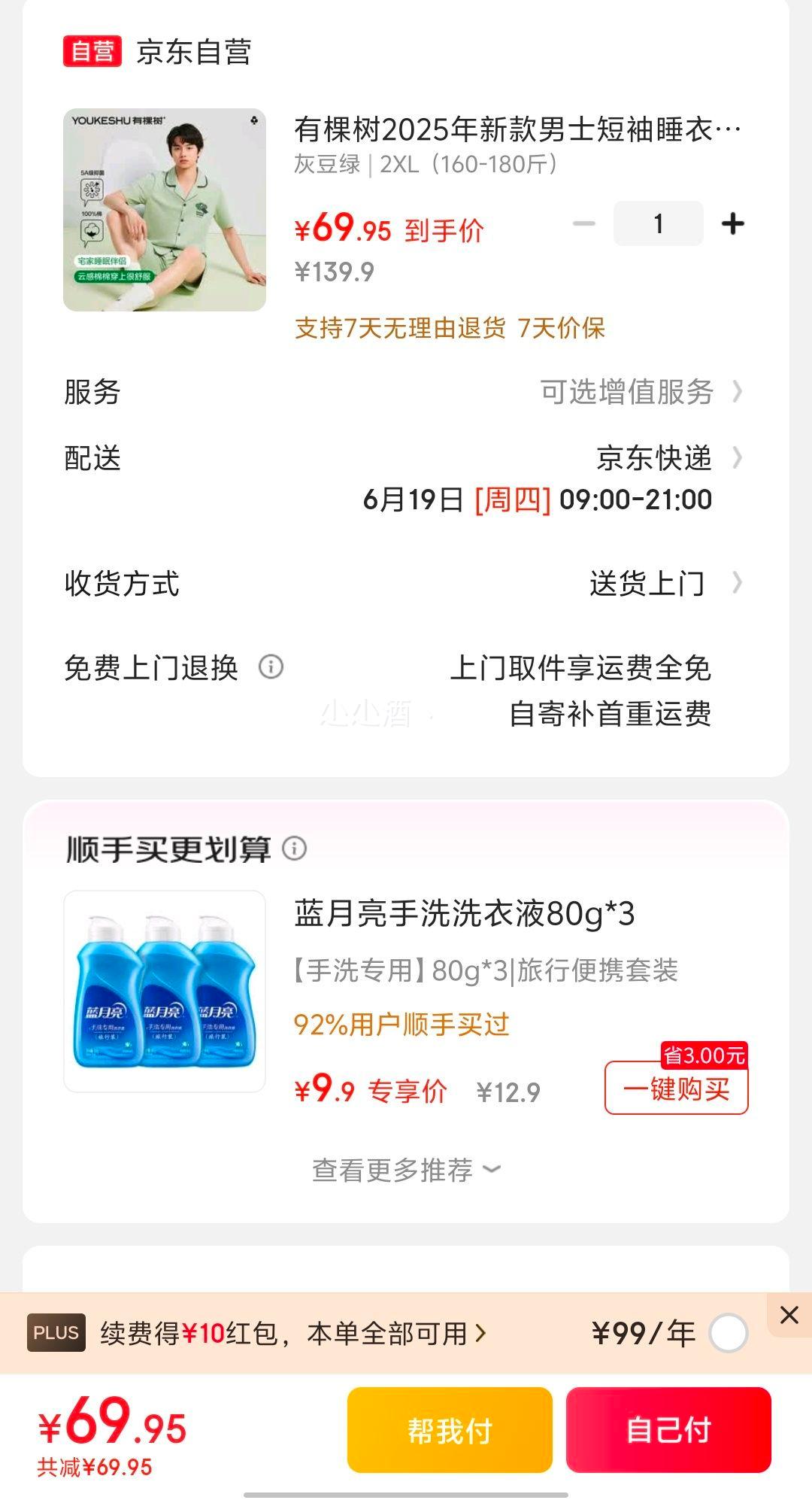Select the PLUS ¥99/年 renewal option
The height and width of the screenshot is (1500, 812).
coord(728,1334)
